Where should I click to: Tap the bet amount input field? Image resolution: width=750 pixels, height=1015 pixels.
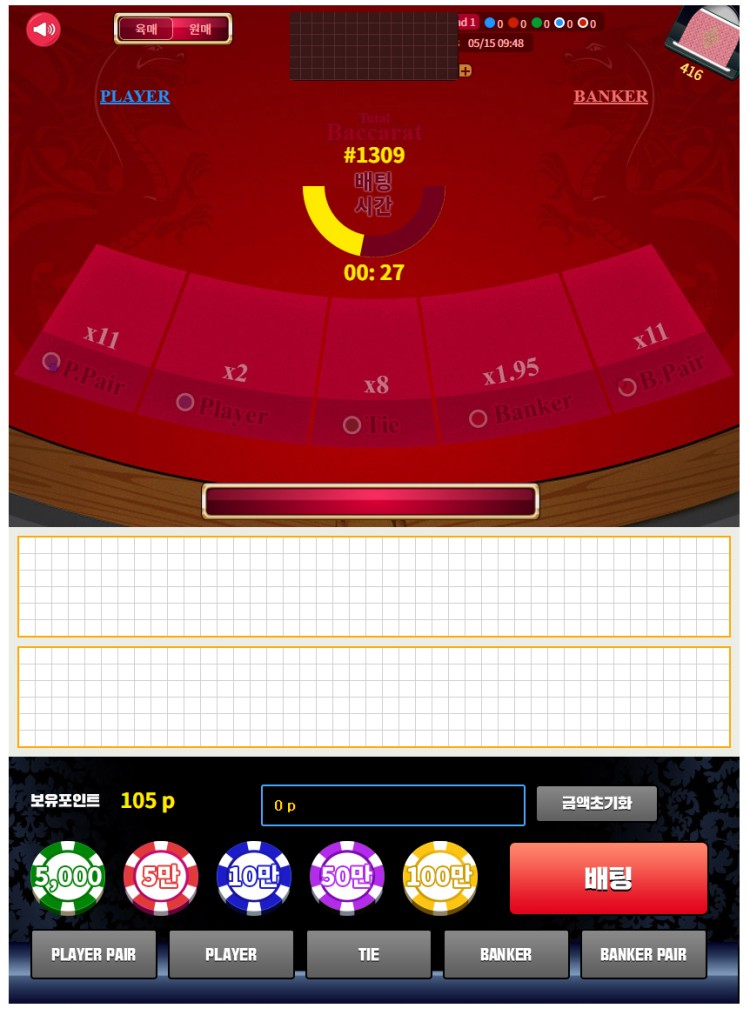tap(393, 805)
